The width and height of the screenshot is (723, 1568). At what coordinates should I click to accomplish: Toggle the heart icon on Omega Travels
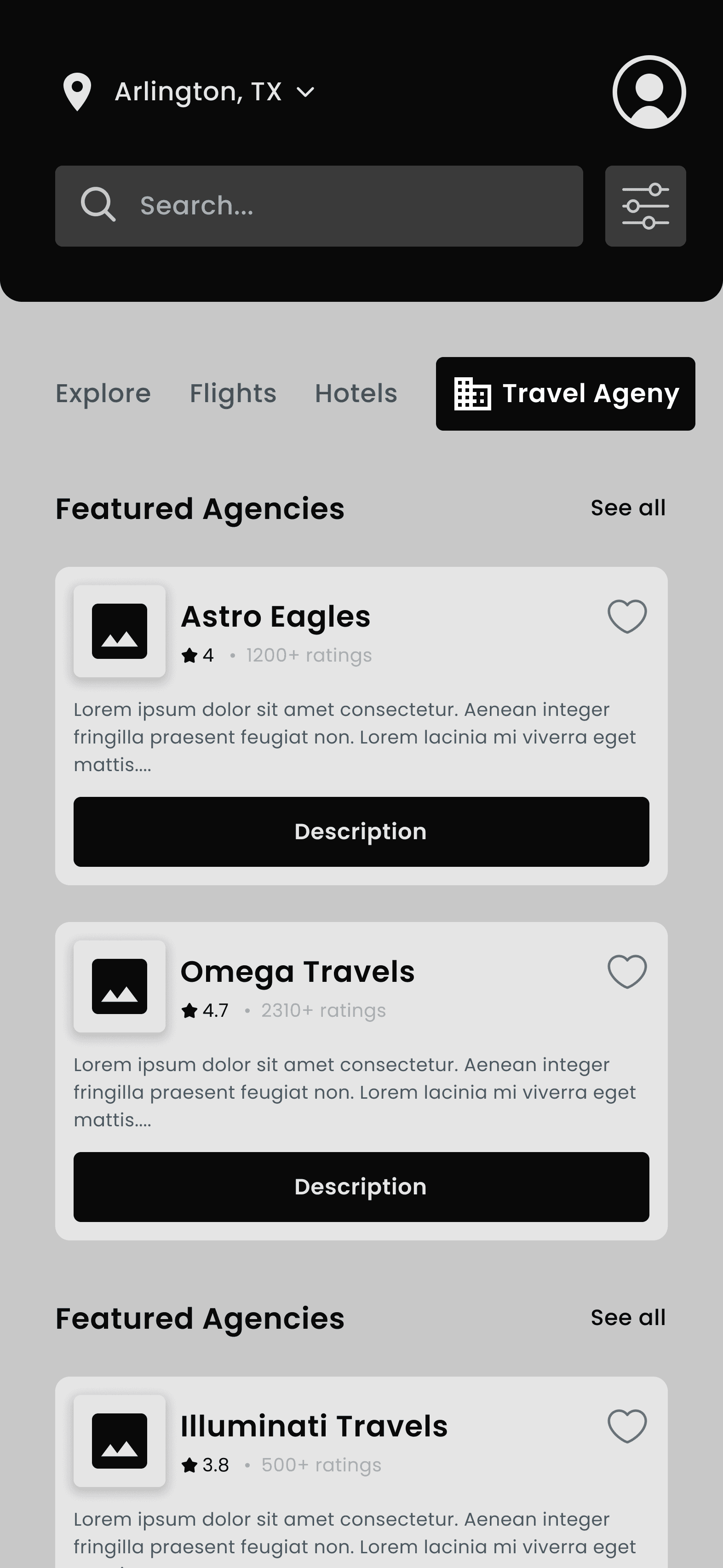(x=627, y=971)
